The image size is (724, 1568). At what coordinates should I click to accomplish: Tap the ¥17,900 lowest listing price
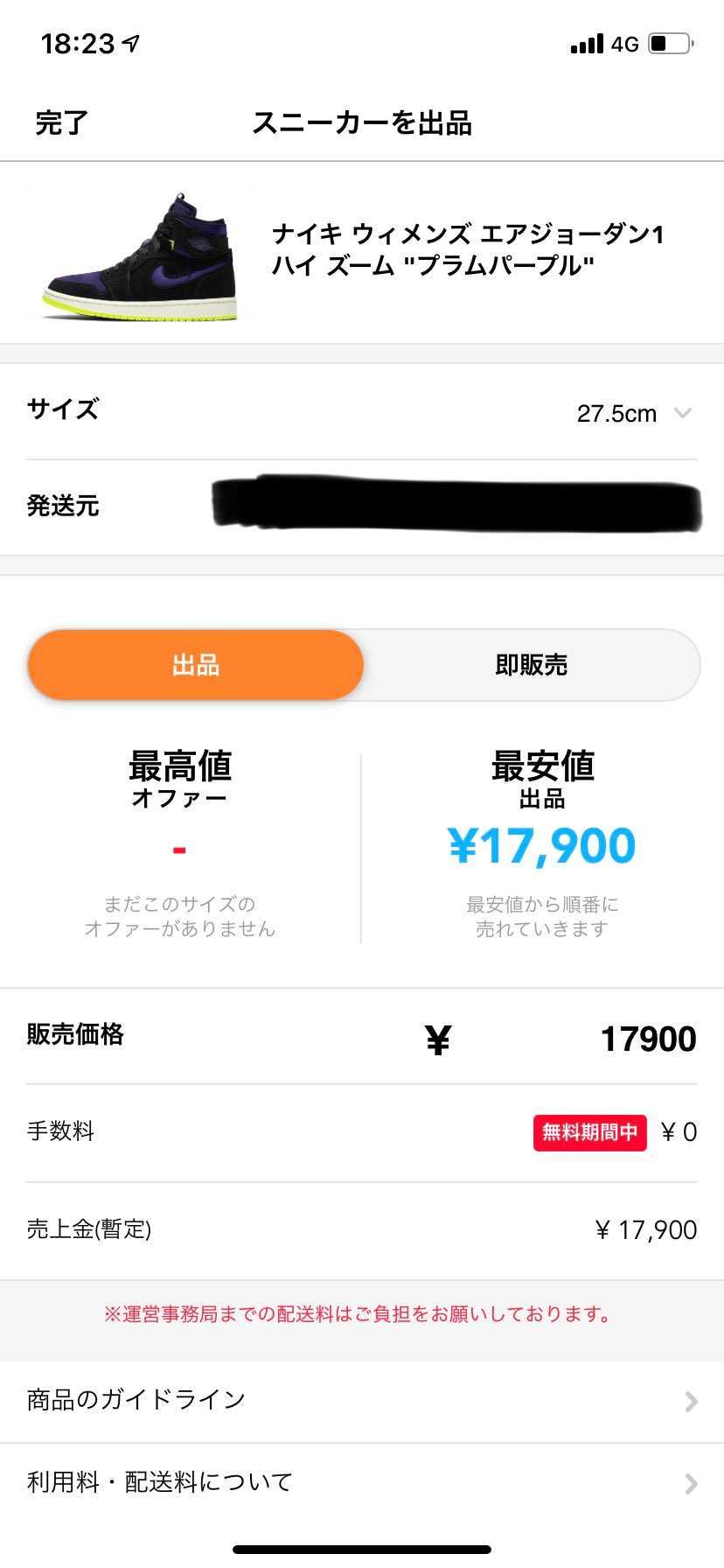coord(544,843)
